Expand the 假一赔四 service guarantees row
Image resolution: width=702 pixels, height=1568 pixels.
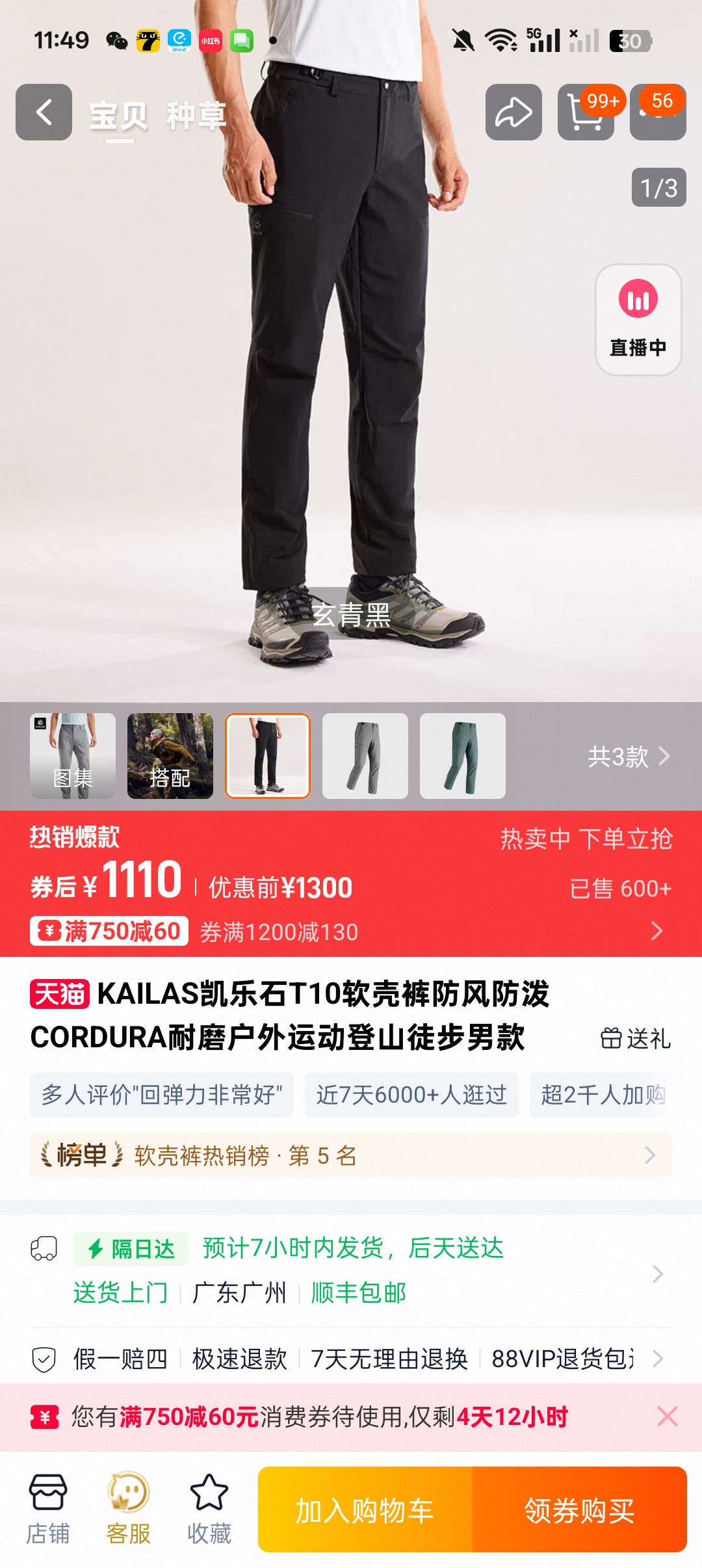click(351, 1359)
